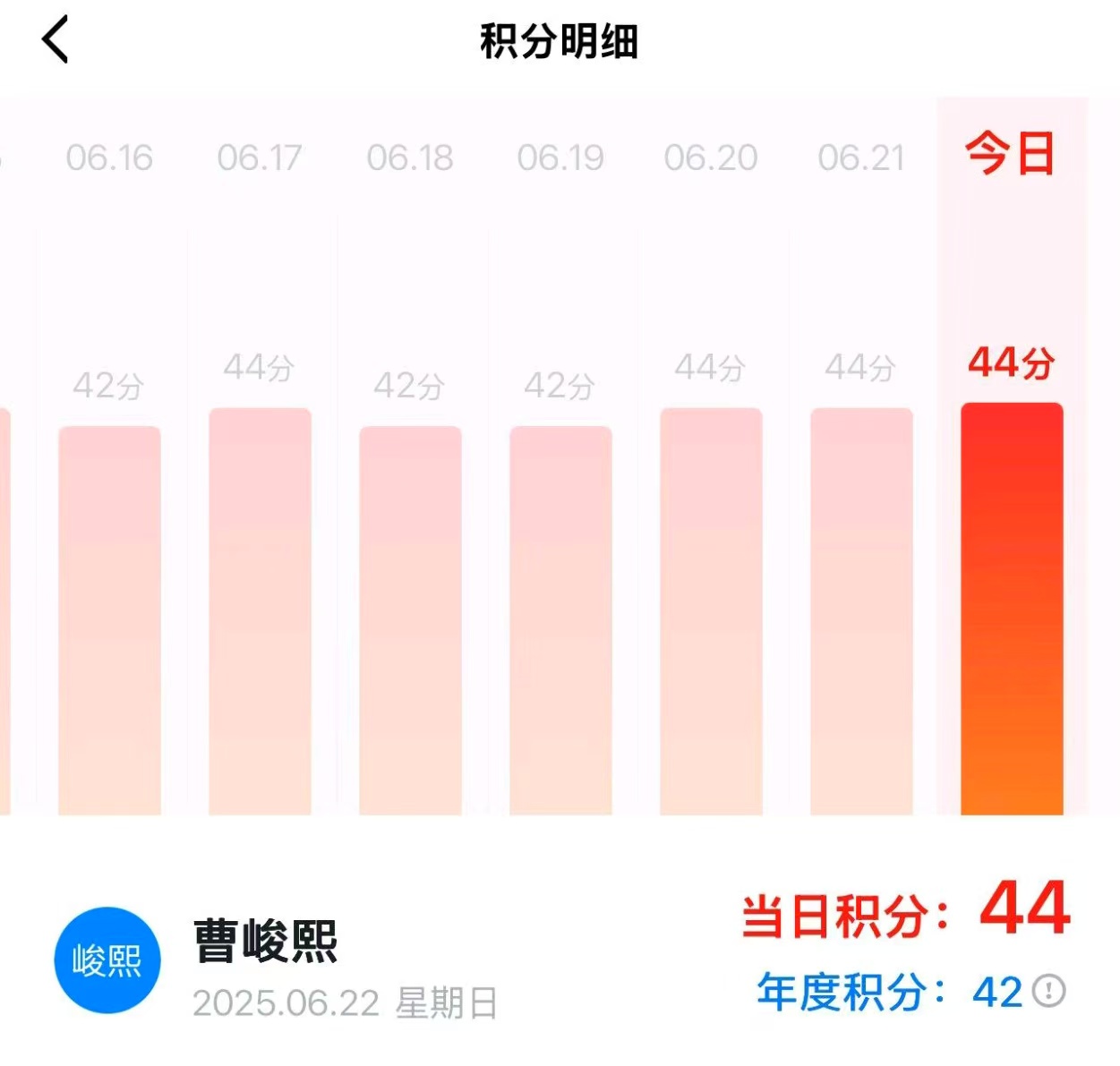Select the 06.17 score bar
Screen dimensions: 1120x1066
click(260, 610)
